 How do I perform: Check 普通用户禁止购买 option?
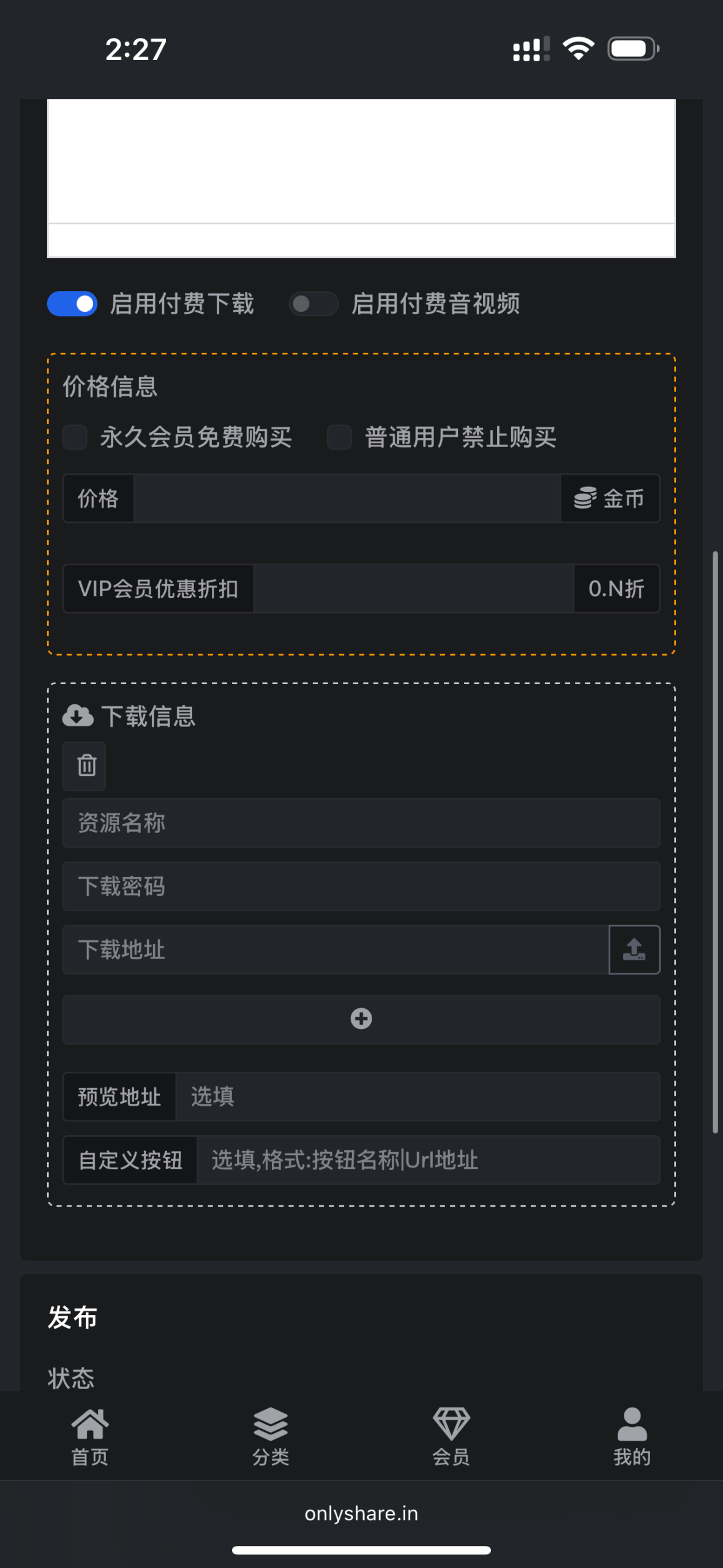(339, 437)
